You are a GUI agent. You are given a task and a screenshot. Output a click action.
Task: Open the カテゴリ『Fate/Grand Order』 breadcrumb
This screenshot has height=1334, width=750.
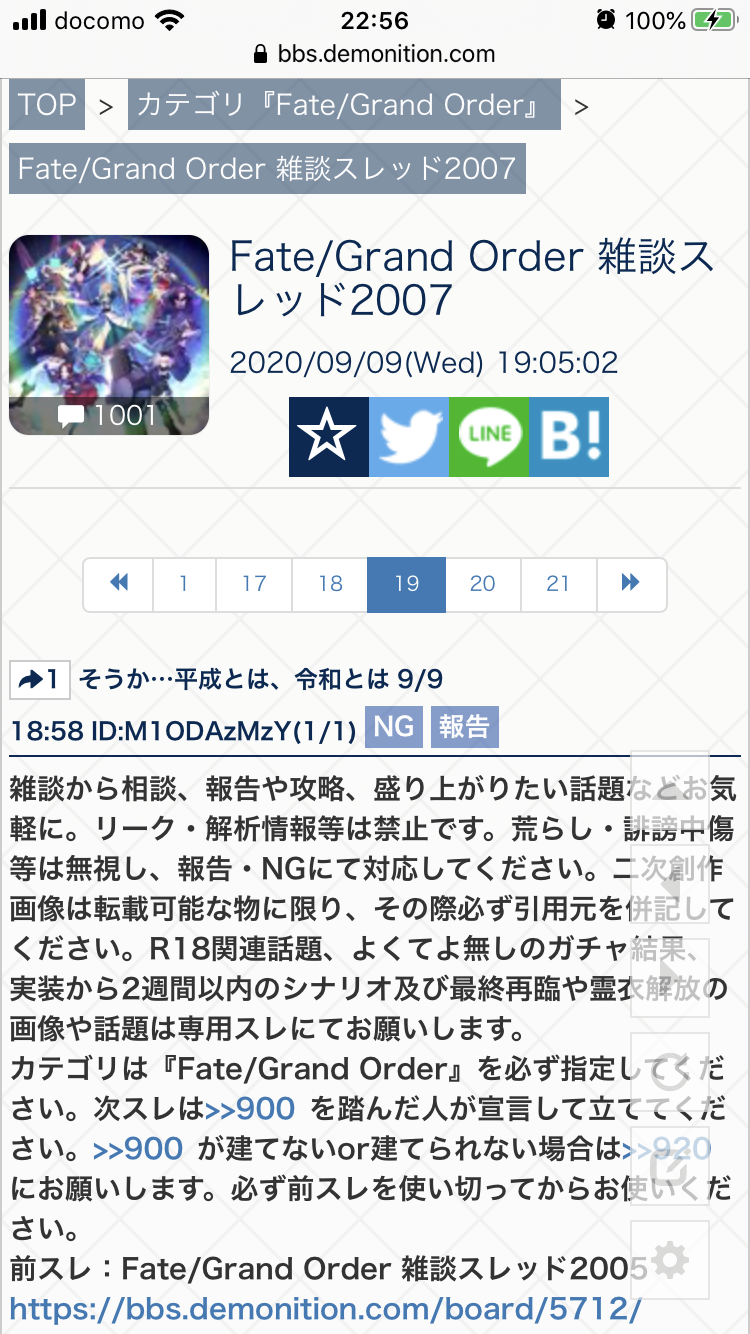[344, 105]
